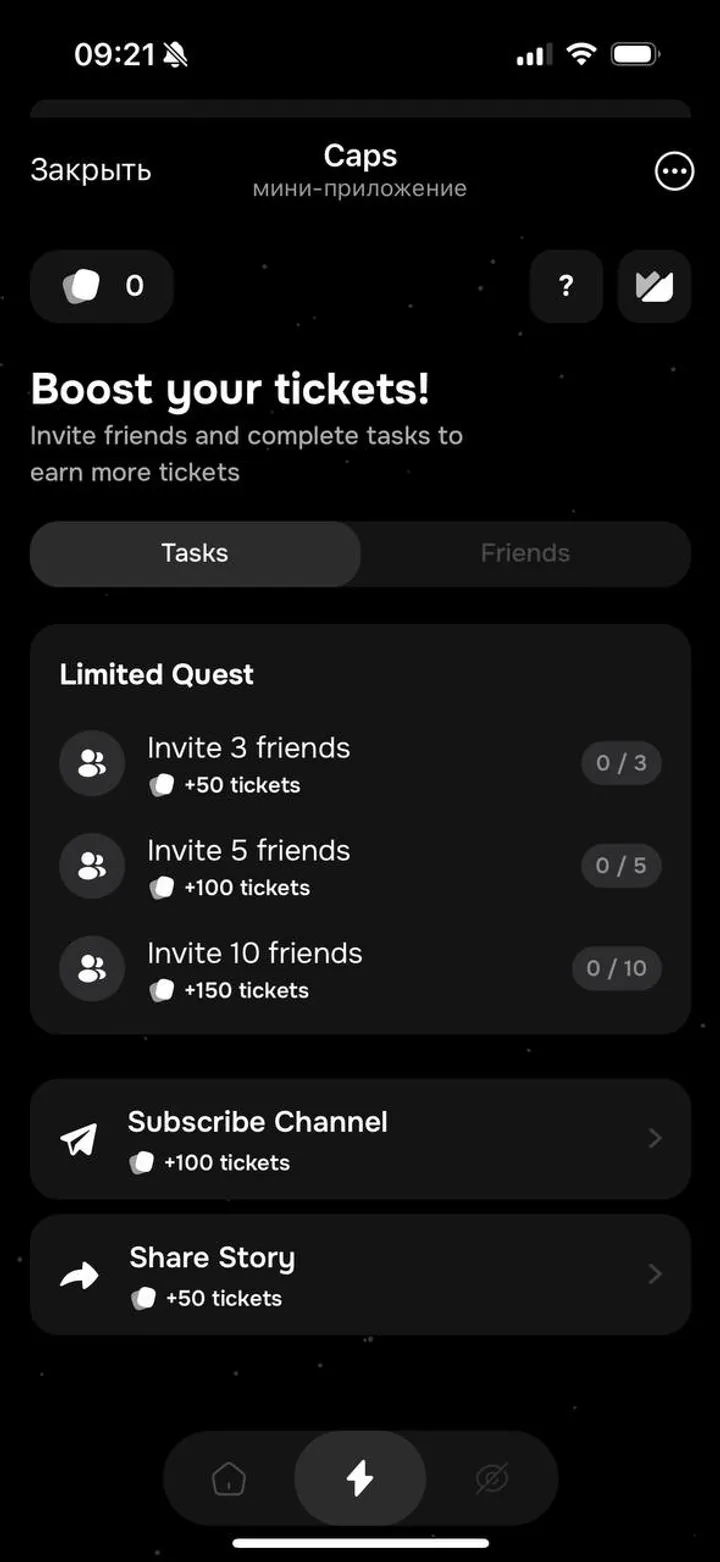Start the Share Story task
The height and width of the screenshot is (1562, 720).
360,1275
